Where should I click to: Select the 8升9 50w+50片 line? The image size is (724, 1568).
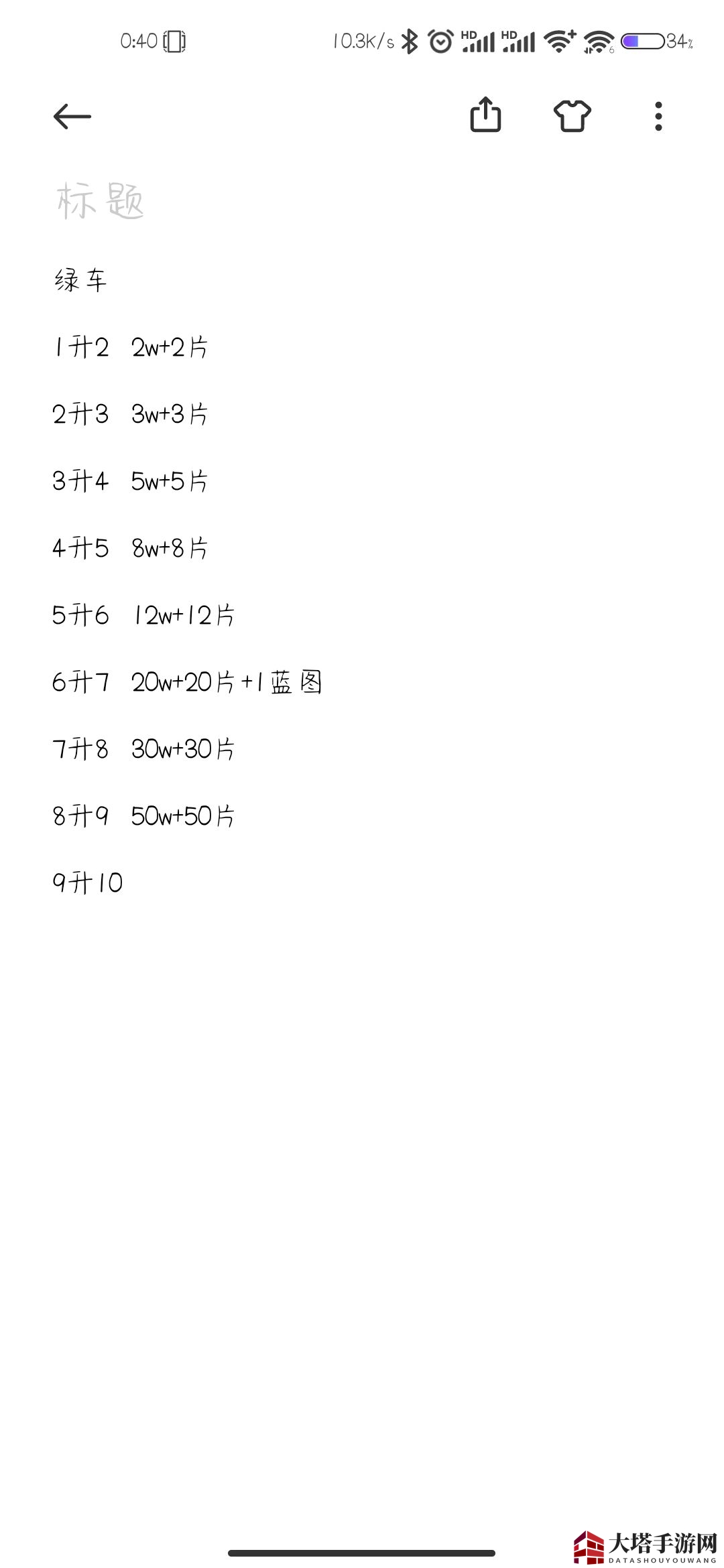144,815
